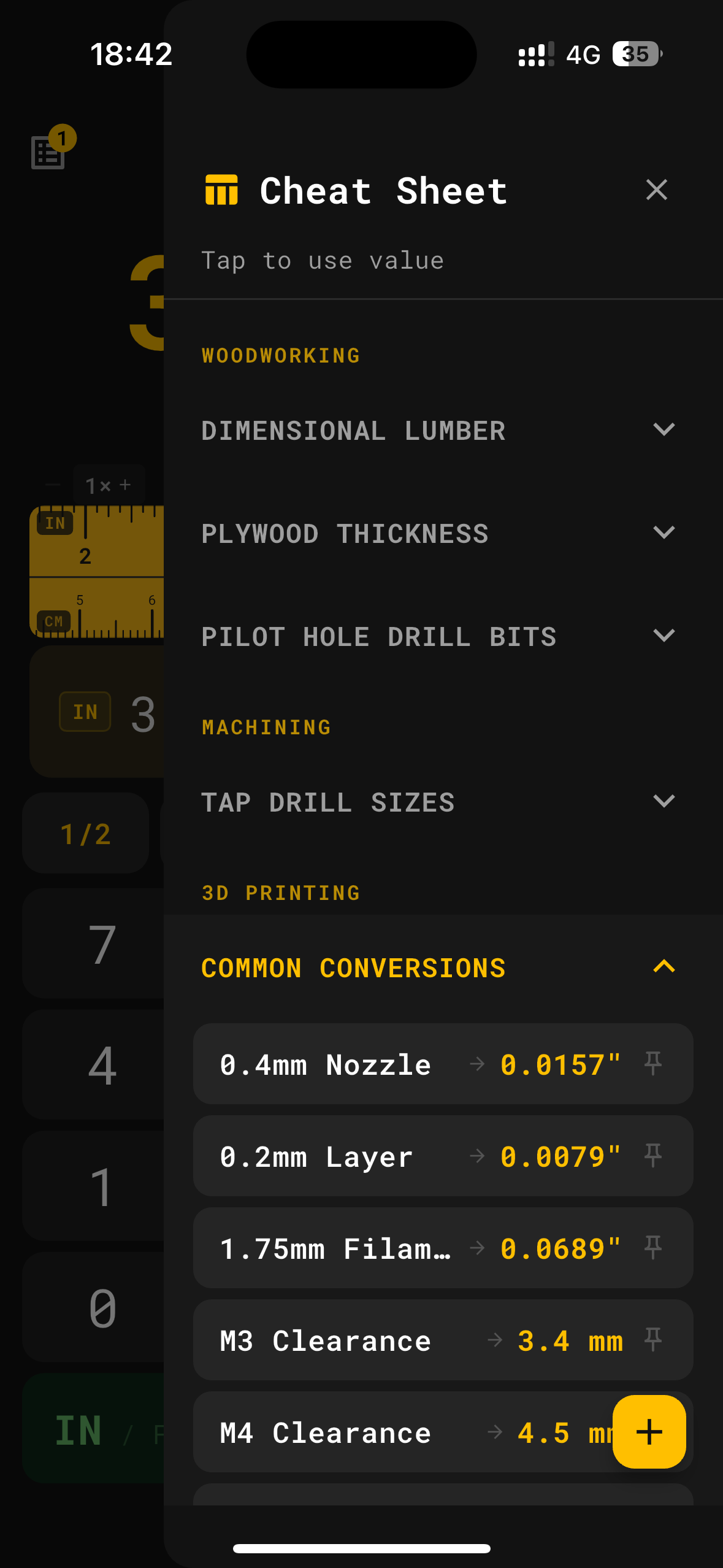Tap the CM label on the ruler
The image size is (723, 1568).
tap(55, 621)
